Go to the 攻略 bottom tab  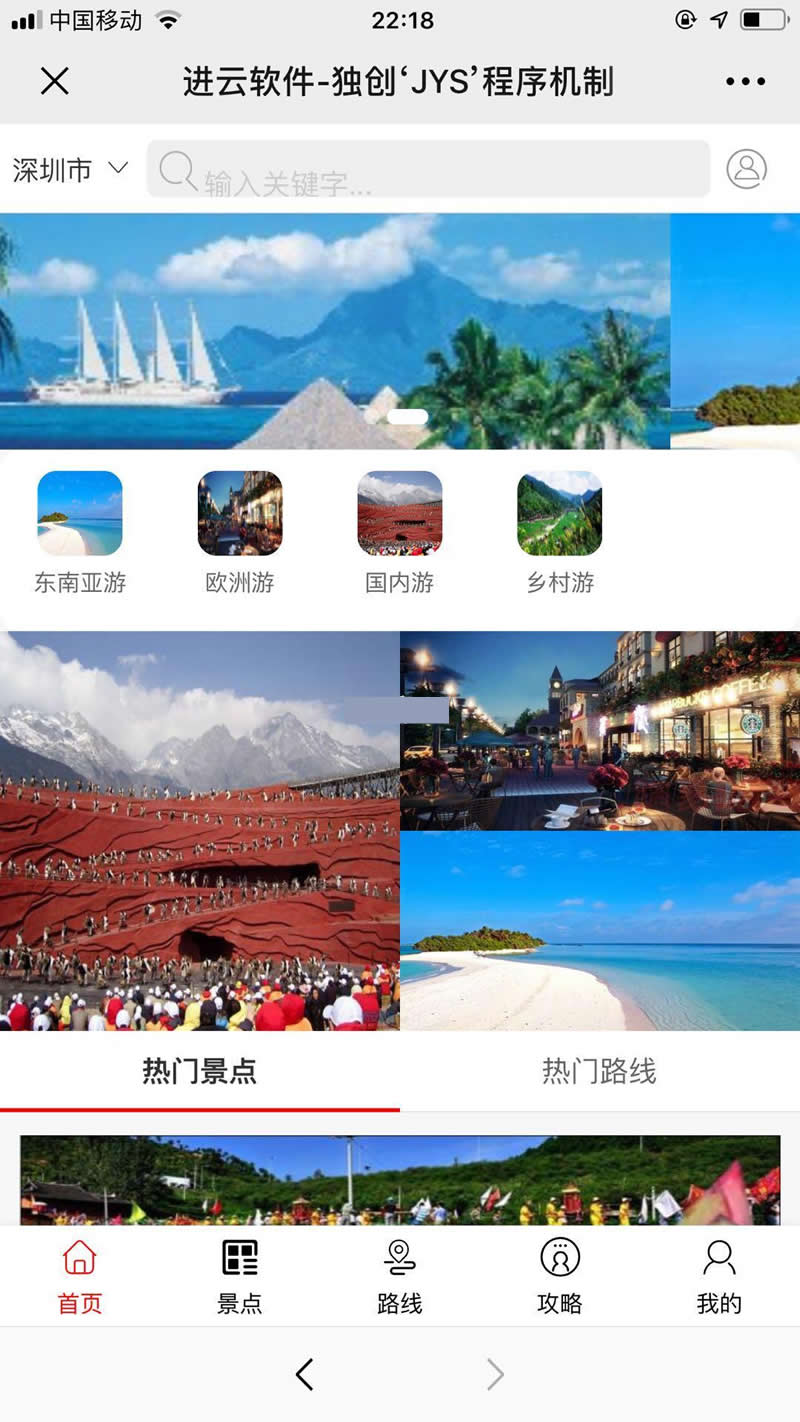[560, 1275]
